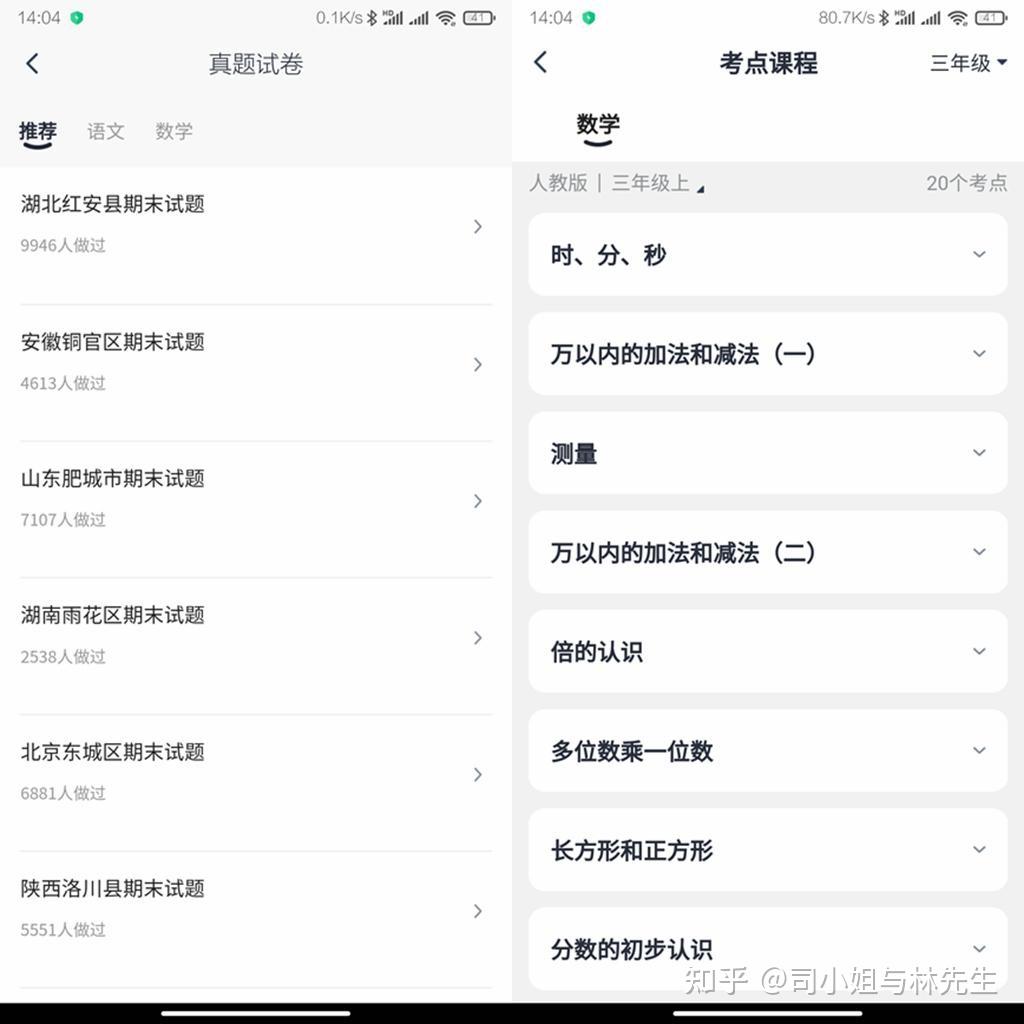Expand 万以内的加法和减法（二）
The image size is (1024, 1024).
click(768, 552)
